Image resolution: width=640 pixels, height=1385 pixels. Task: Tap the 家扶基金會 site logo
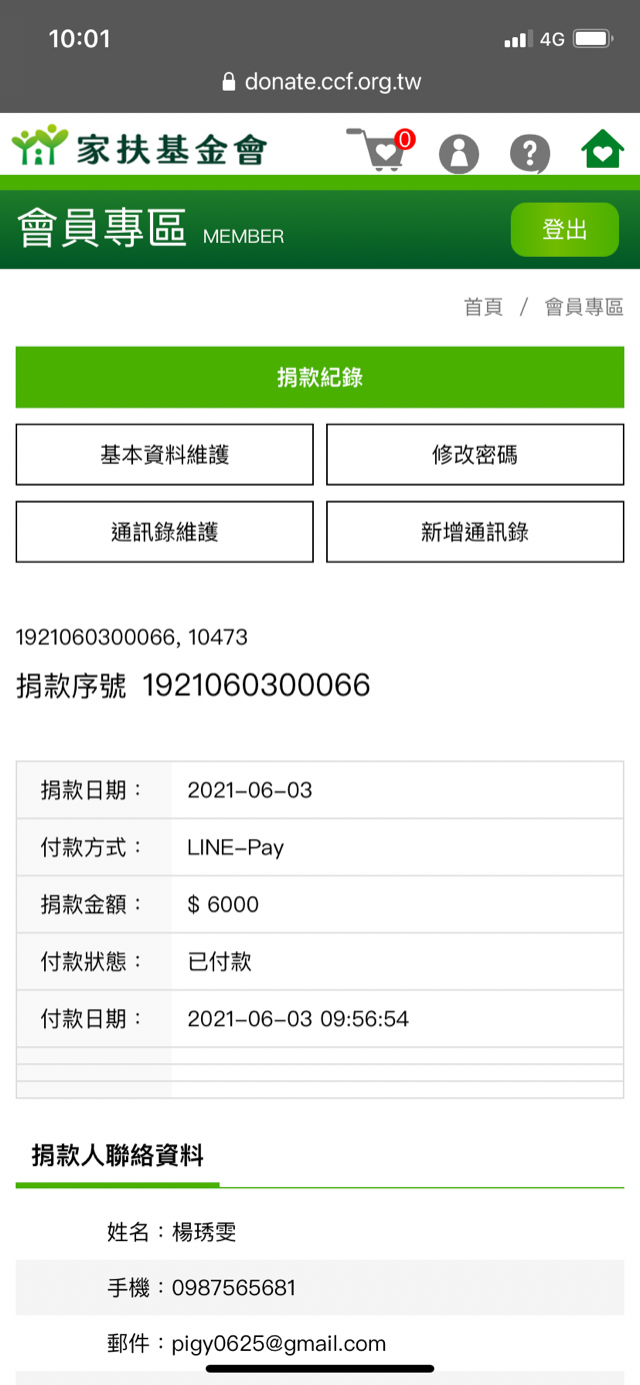click(139, 148)
